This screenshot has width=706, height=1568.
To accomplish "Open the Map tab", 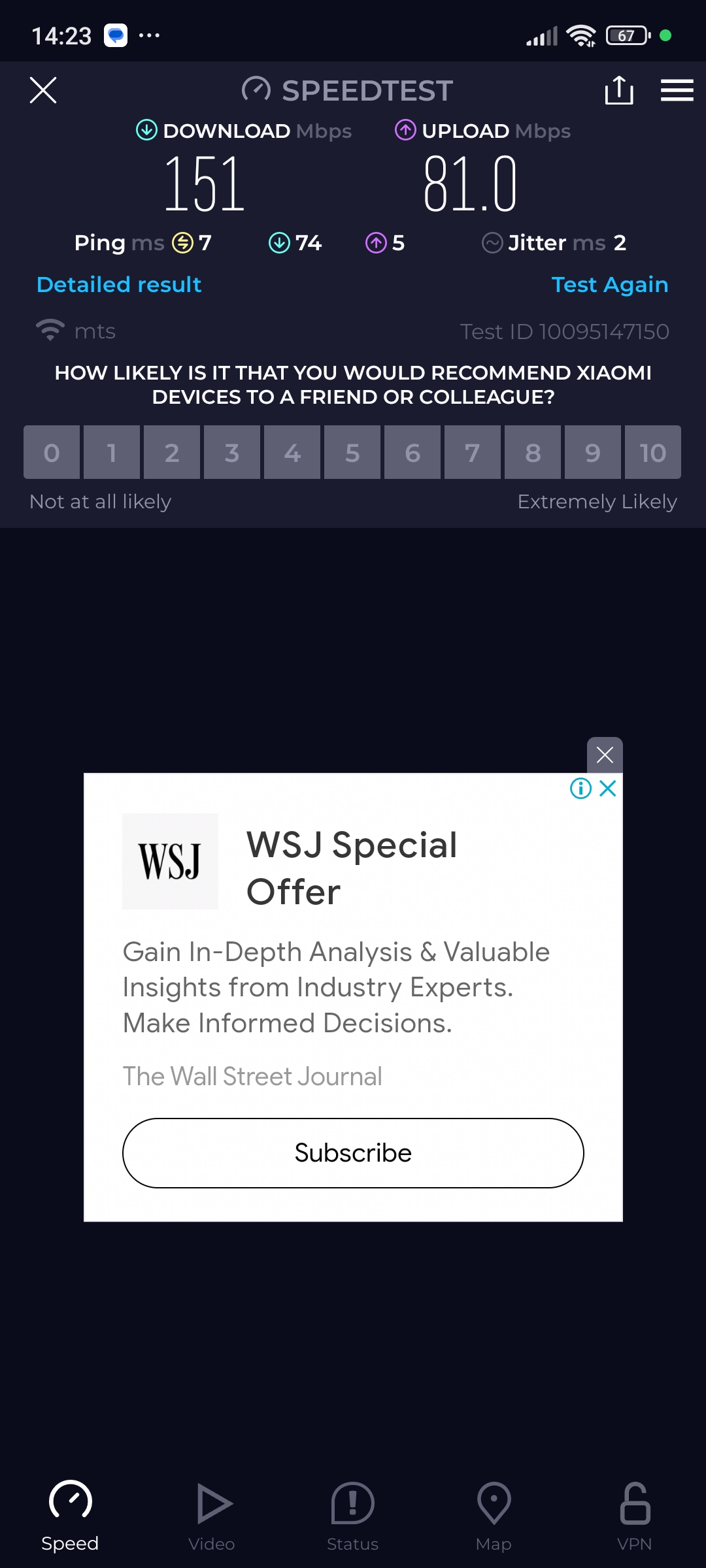I will click(494, 1516).
